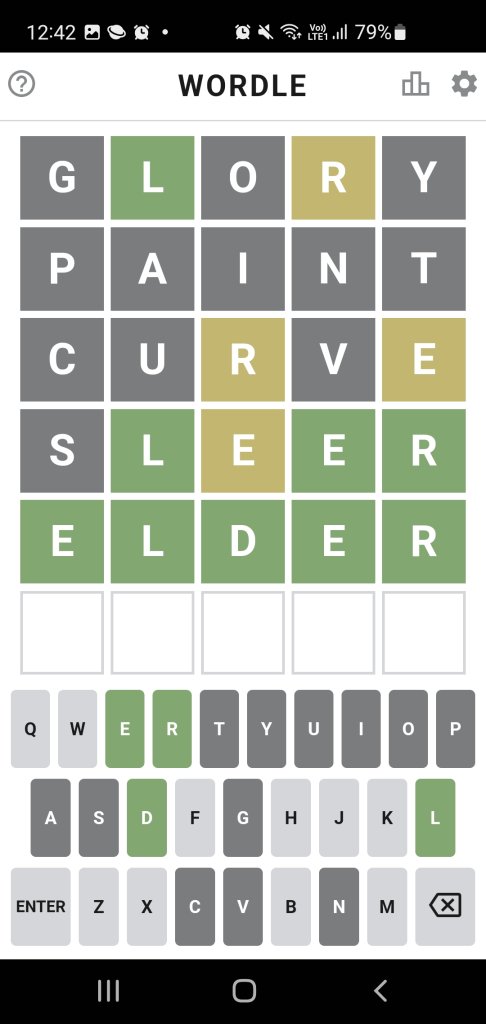This screenshot has height=1024, width=486.
Task: Choose the B key
Action: 291,906
